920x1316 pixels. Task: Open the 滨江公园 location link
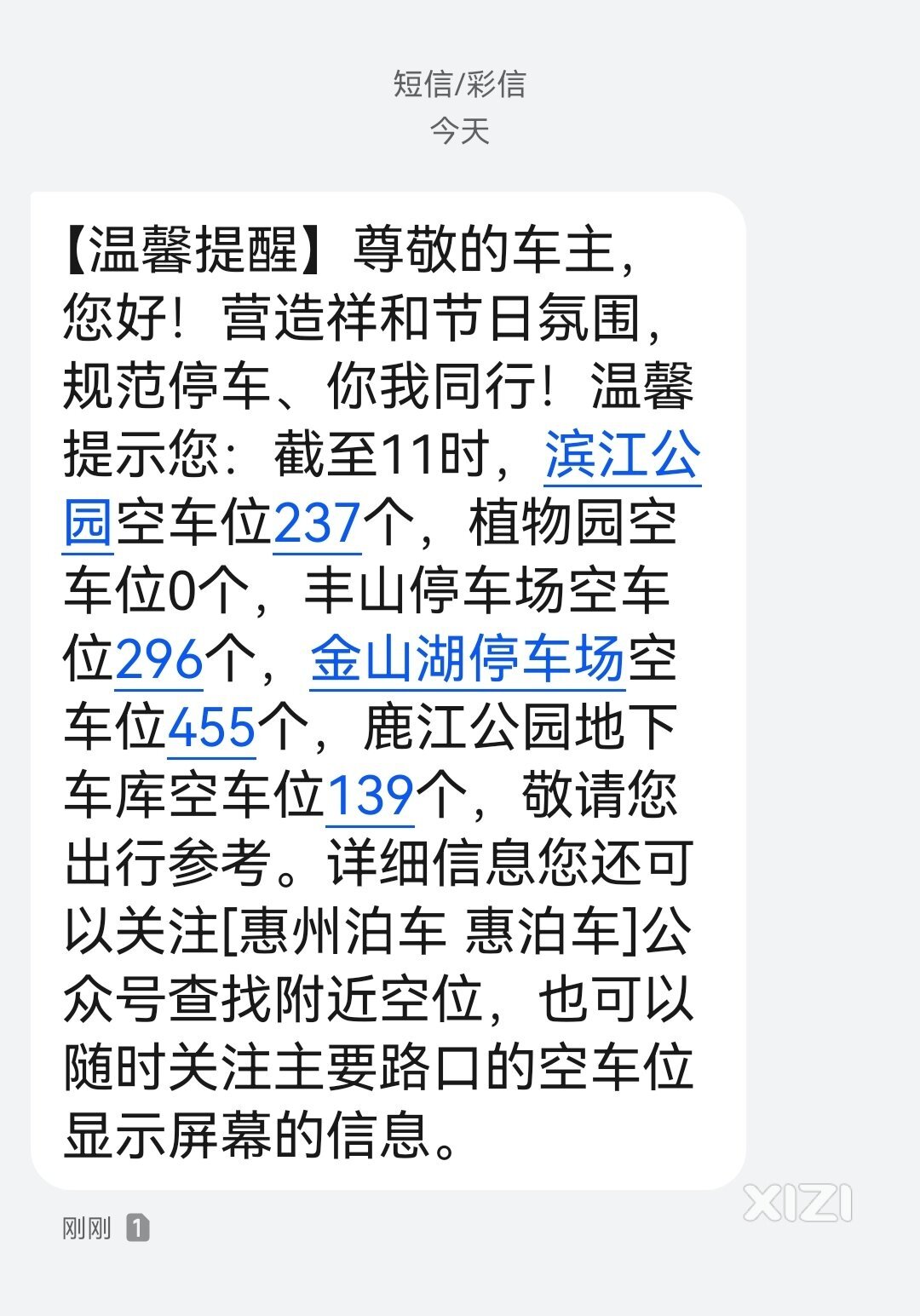point(622,455)
